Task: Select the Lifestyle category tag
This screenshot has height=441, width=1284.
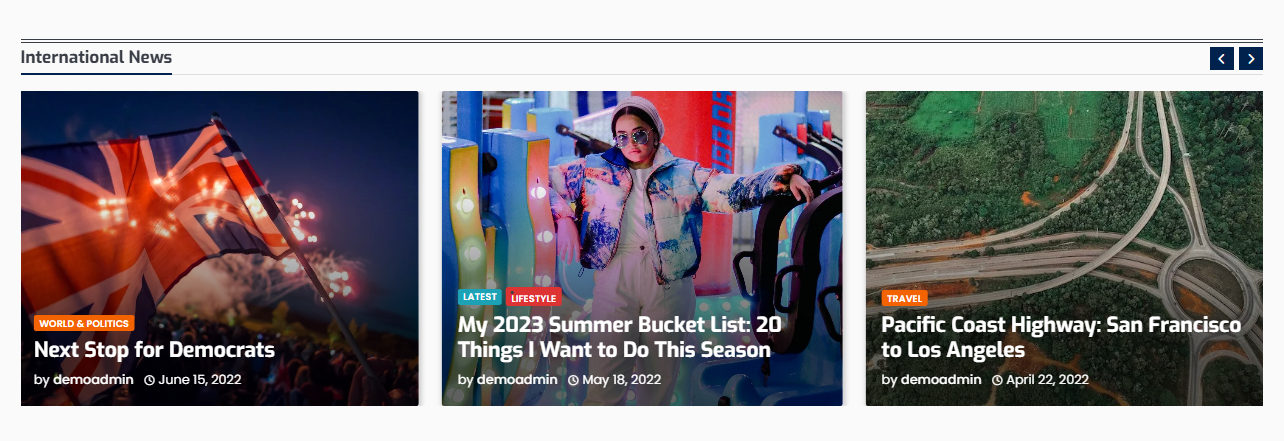Action: pos(533,298)
